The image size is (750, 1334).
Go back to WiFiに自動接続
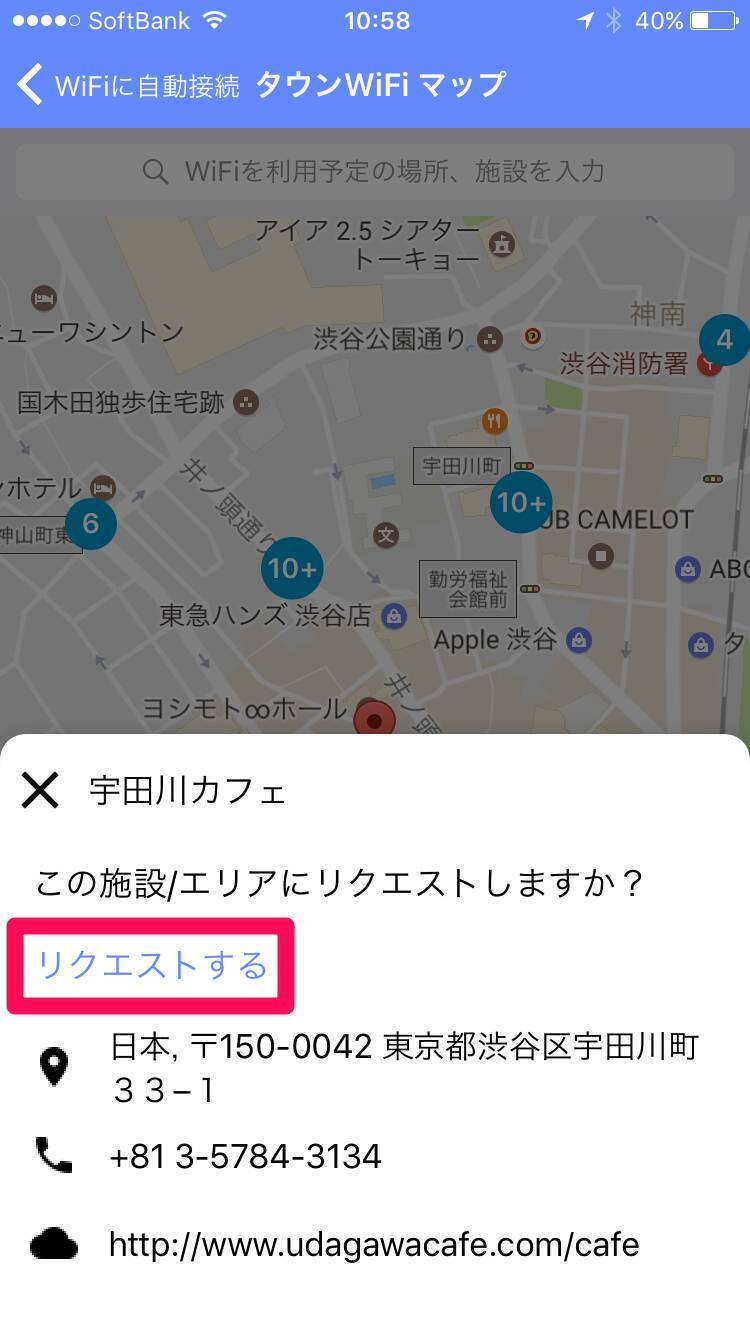128,86
